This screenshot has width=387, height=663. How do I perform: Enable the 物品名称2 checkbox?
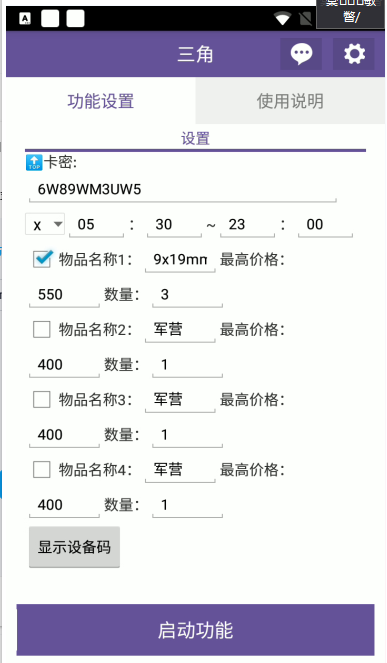[x=41, y=329]
